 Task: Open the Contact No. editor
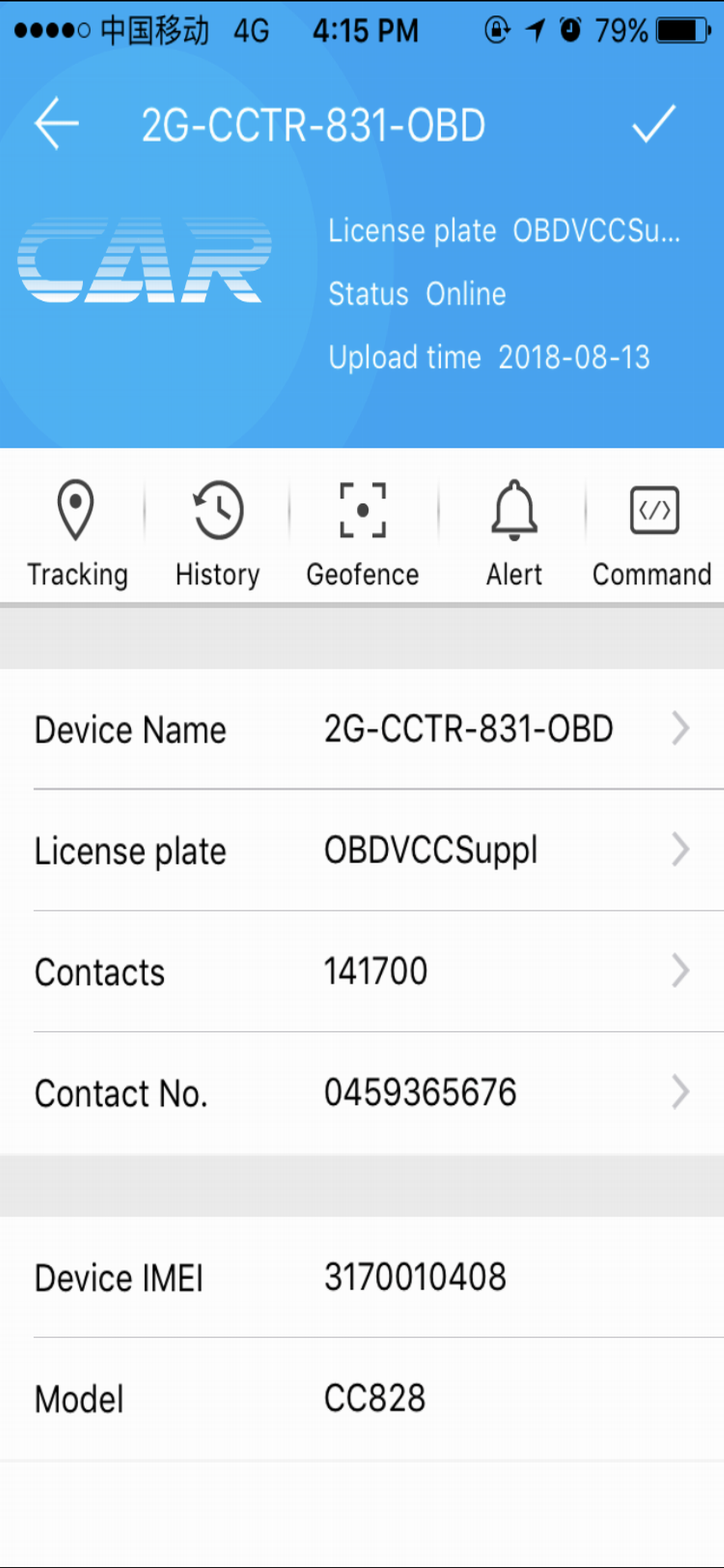click(x=362, y=1091)
